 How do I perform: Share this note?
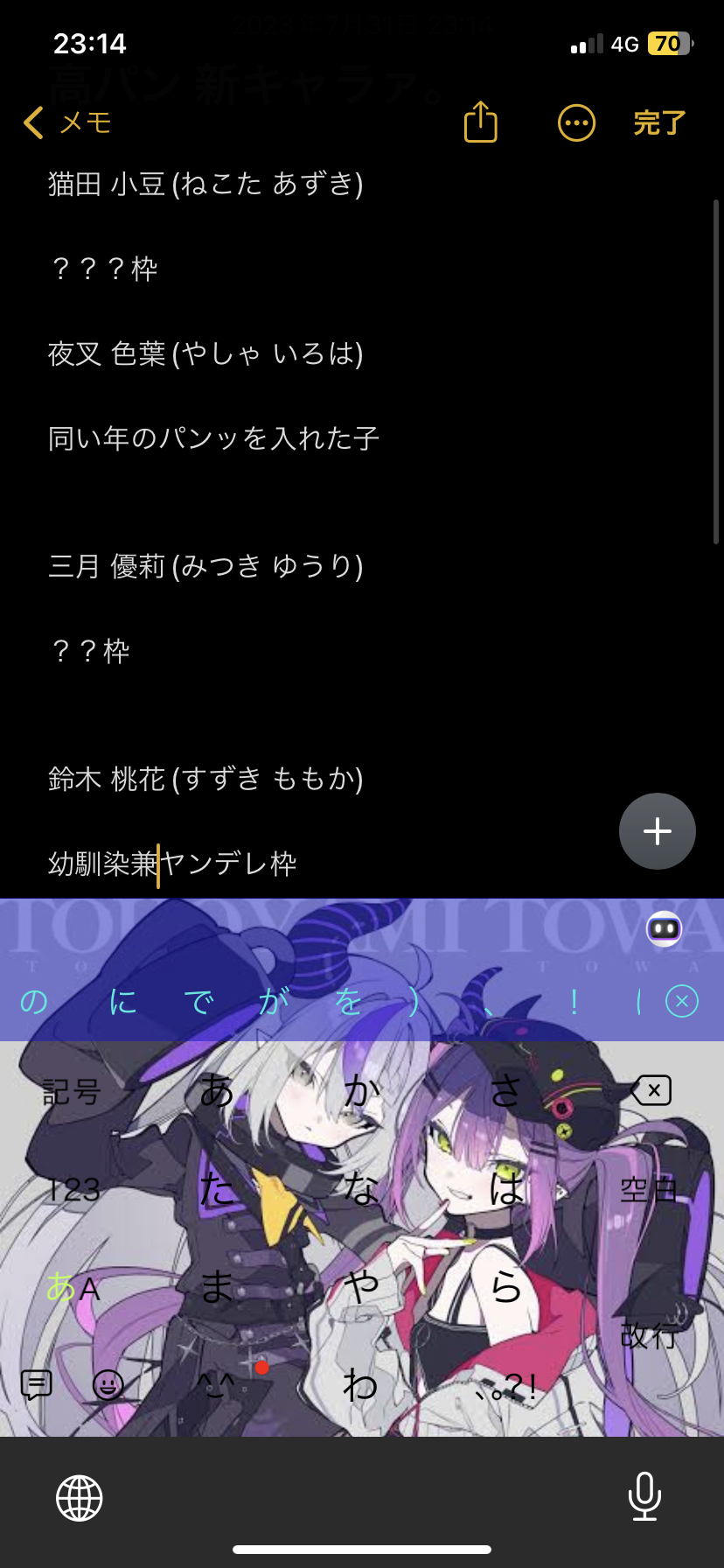click(480, 122)
